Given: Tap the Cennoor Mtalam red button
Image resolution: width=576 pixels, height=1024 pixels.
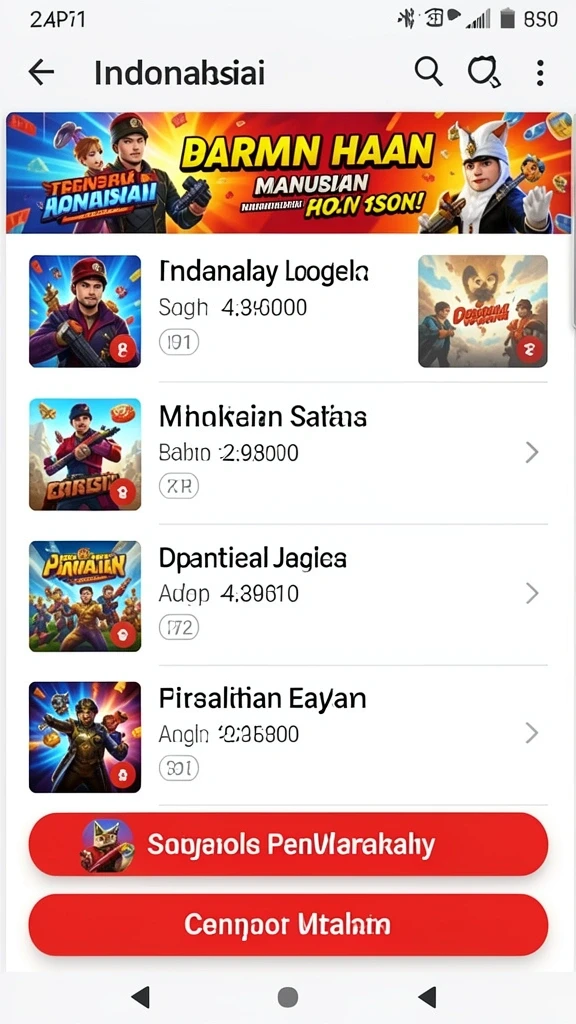Looking at the screenshot, I should [x=288, y=925].
